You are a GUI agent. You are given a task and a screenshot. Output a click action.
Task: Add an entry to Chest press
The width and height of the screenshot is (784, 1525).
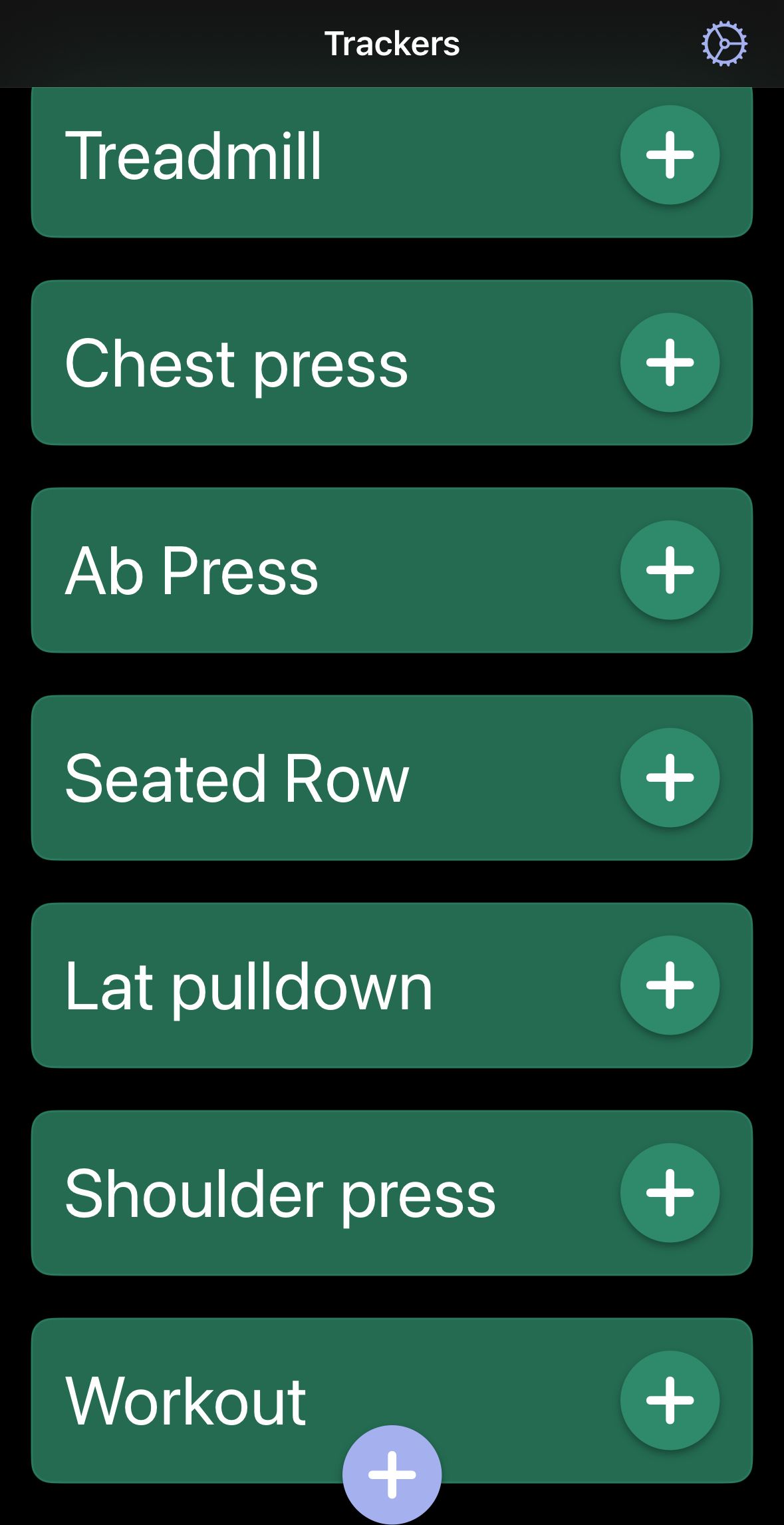click(670, 363)
